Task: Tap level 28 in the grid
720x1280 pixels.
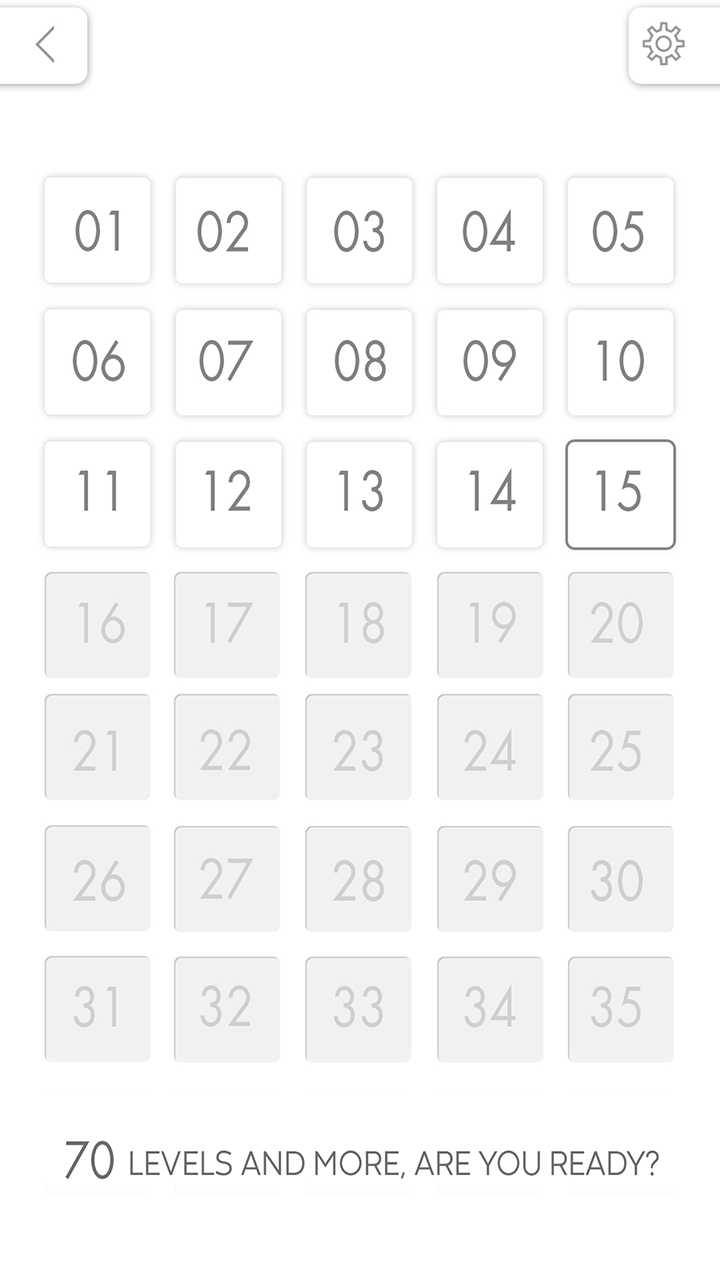Action: point(359,878)
